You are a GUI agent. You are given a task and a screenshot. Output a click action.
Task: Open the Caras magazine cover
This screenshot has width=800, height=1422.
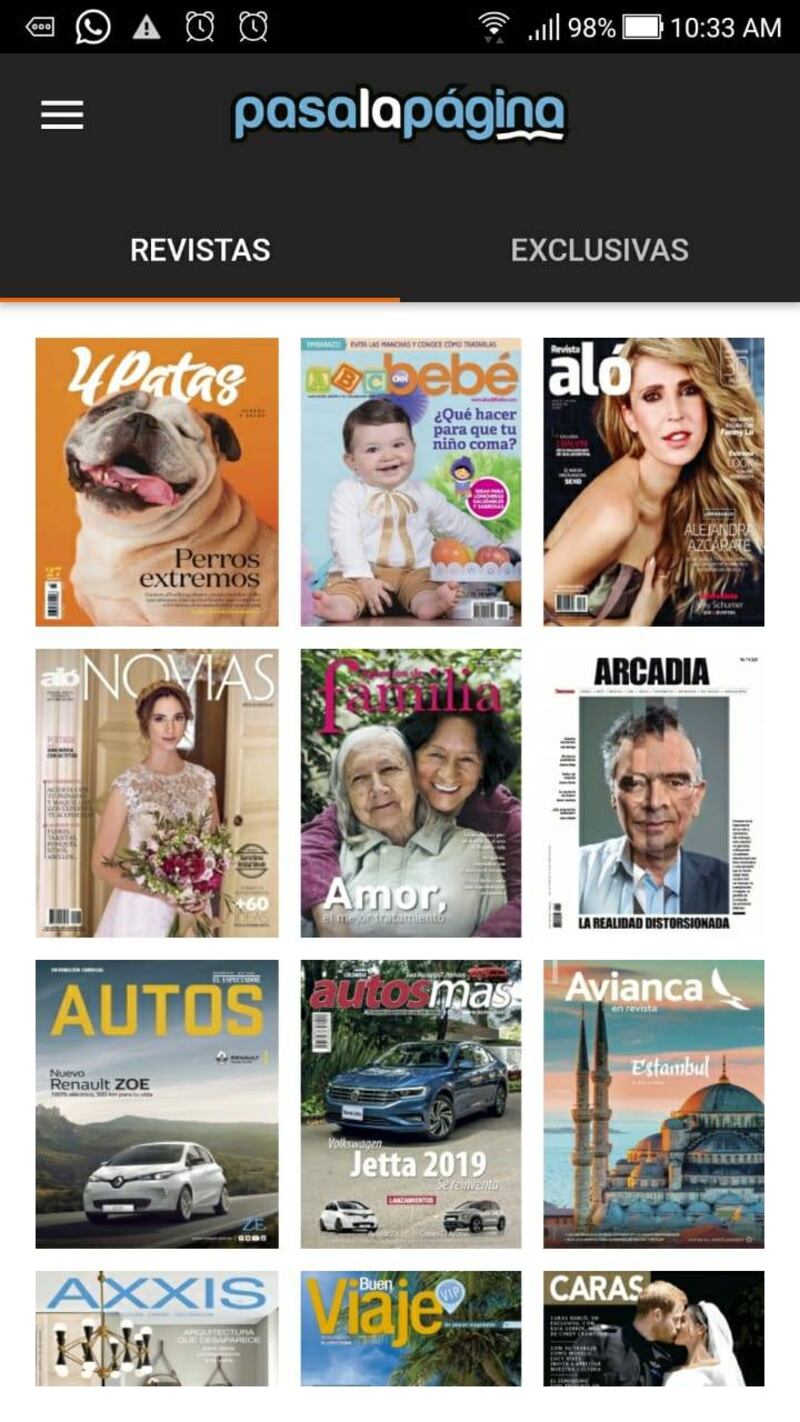click(654, 1328)
